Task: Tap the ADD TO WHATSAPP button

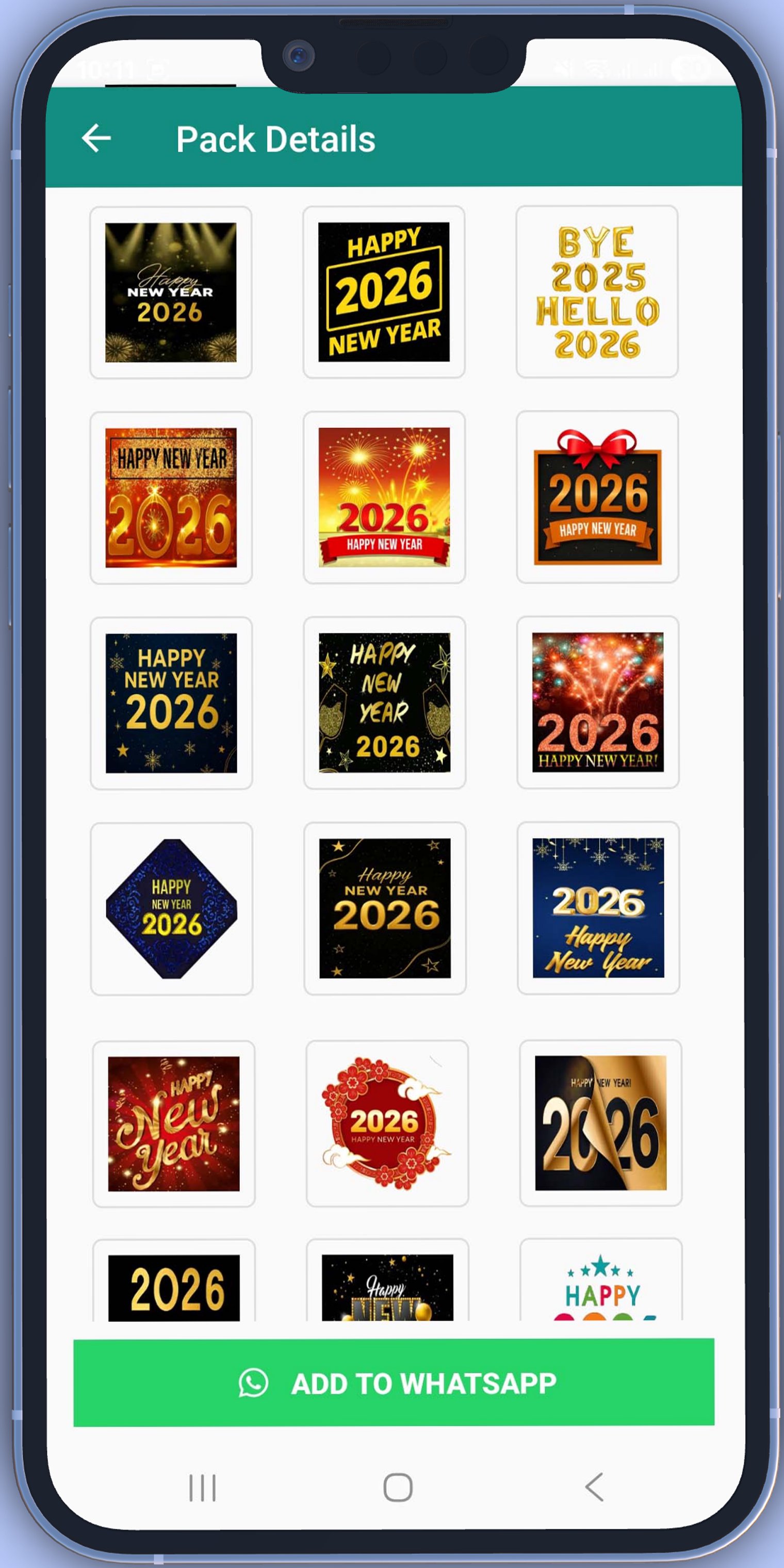Action: pyautogui.click(x=393, y=1382)
